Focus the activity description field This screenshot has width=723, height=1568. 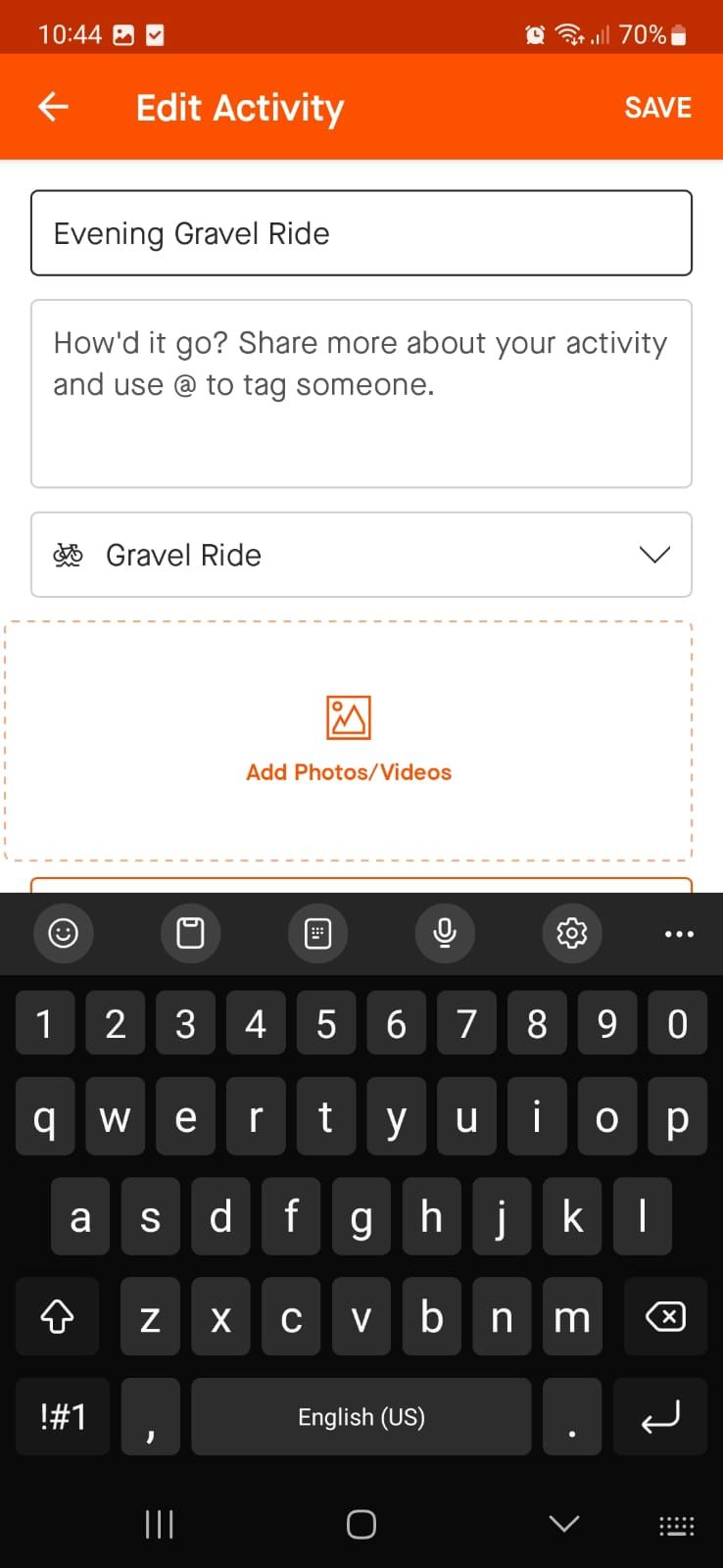pos(361,394)
